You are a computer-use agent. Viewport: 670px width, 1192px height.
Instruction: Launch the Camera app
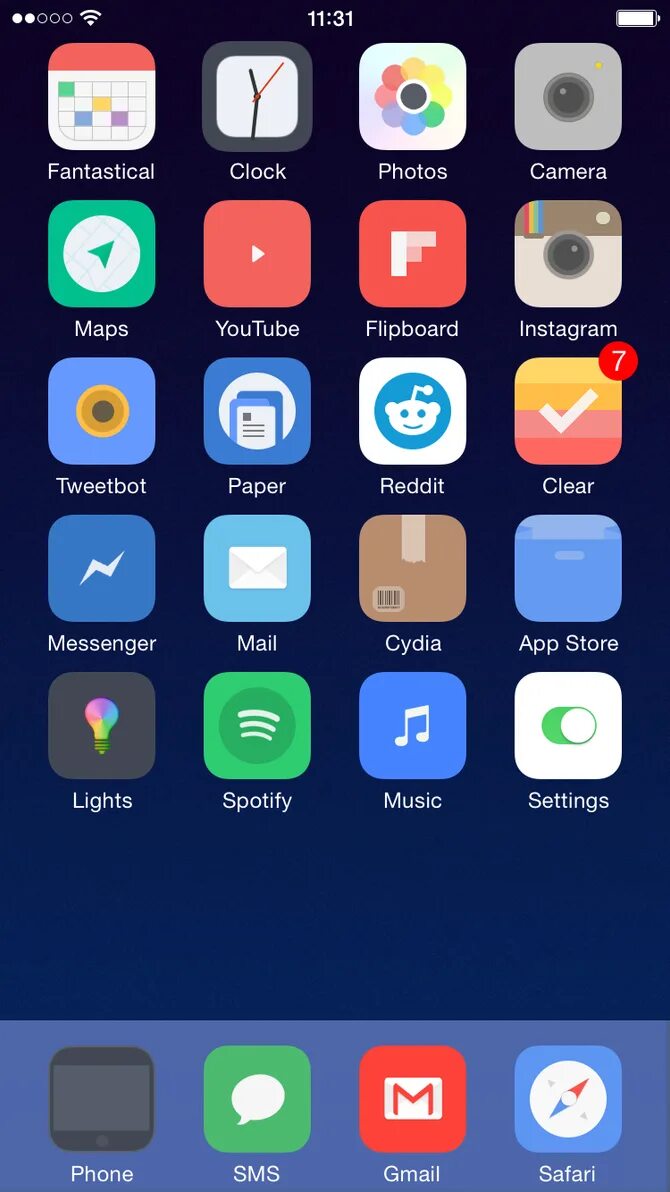[x=568, y=97]
